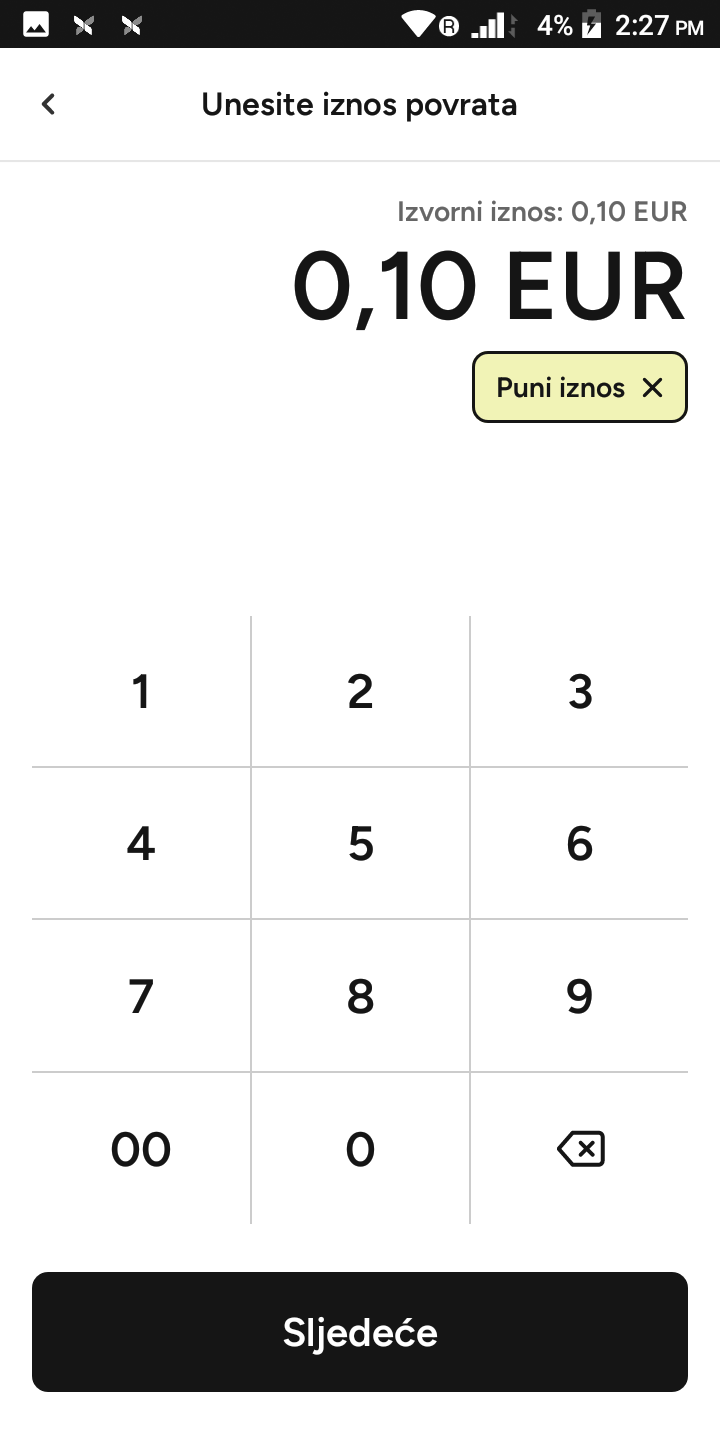Select number 3 on the keypad
The width and height of the screenshot is (720, 1440).
point(579,691)
